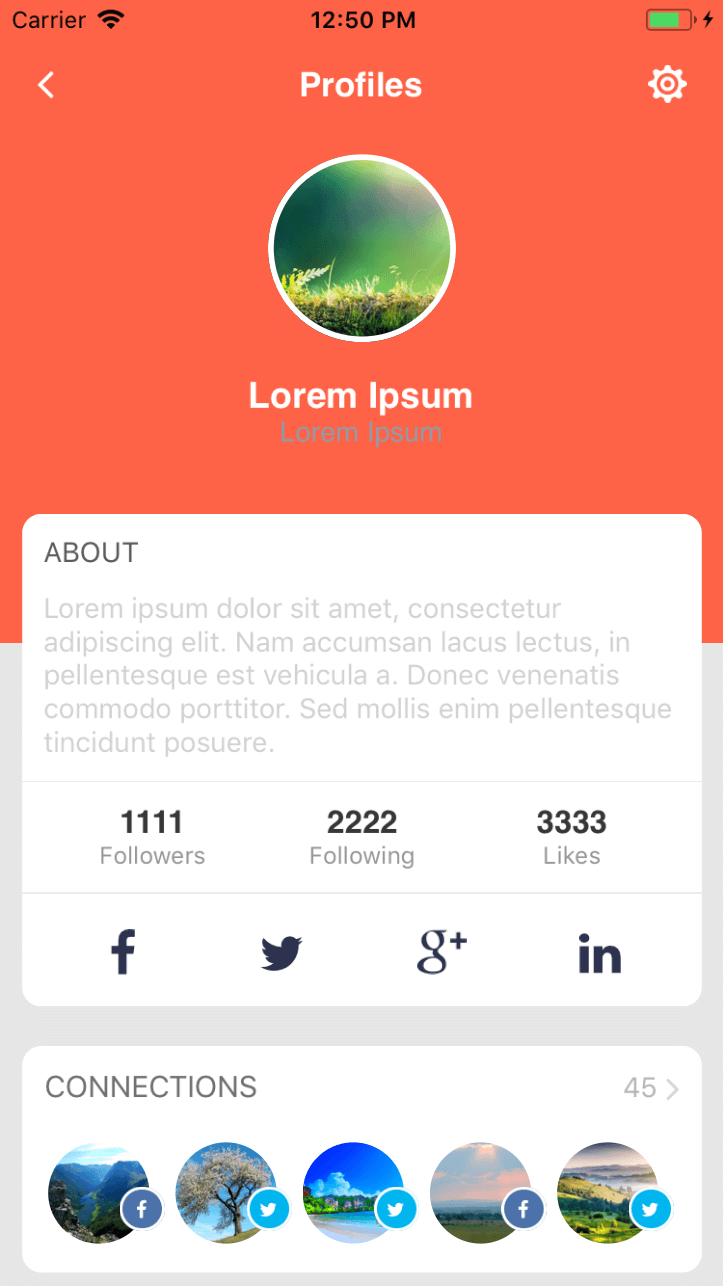Image resolution: width=723 pixels, height=1286 pixels.
Task: Open the 3333 Likes stat
Action: tap(571, 838)
